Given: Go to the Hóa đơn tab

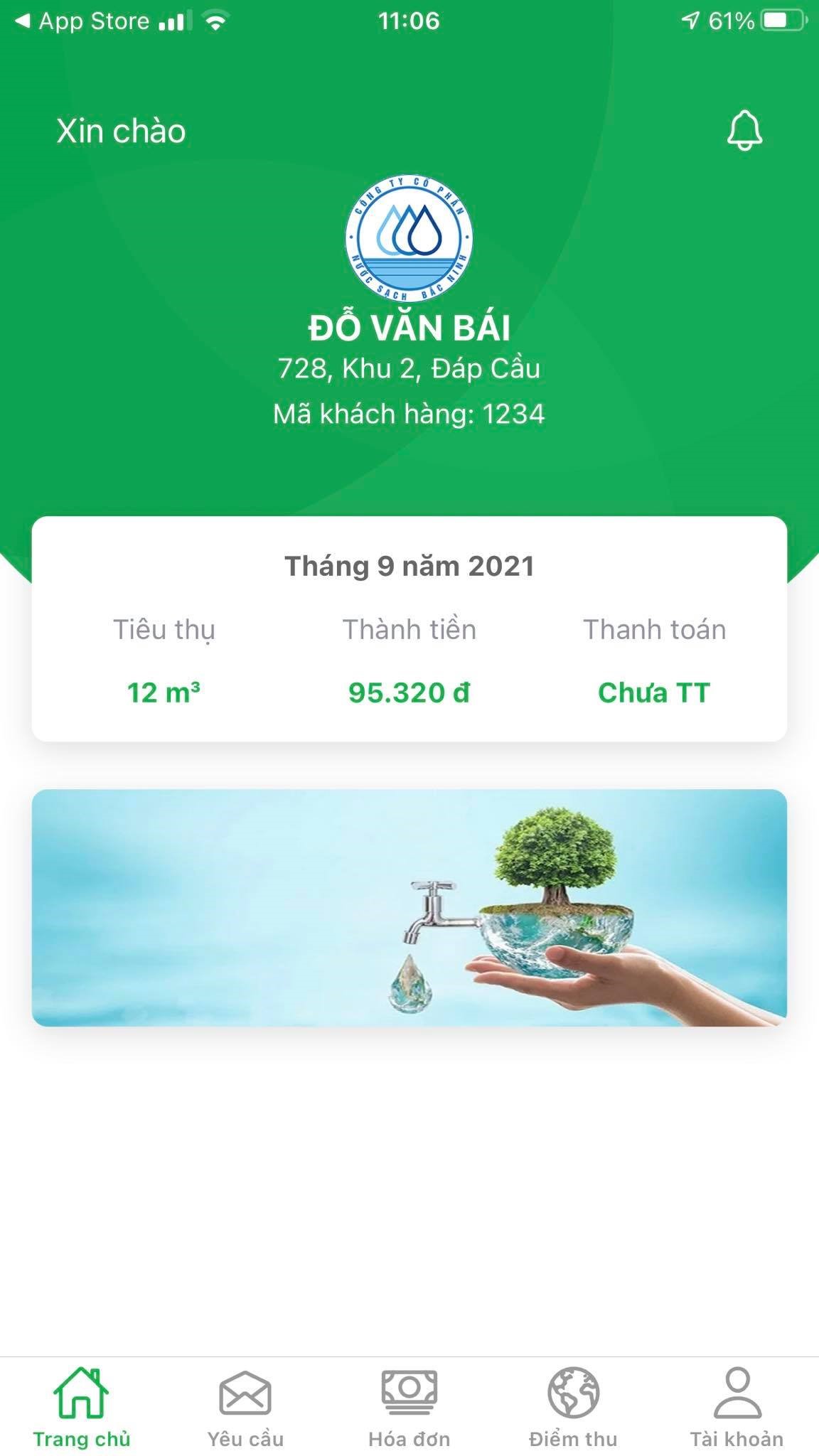Looking at the screenshot, I should [409, 1405].
